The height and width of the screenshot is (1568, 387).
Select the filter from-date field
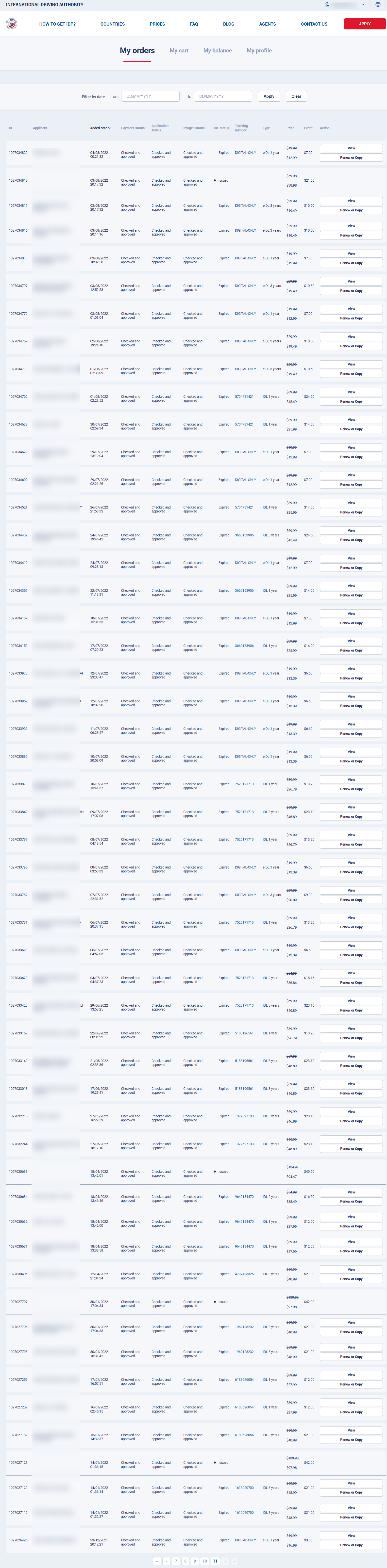(150, 96)
